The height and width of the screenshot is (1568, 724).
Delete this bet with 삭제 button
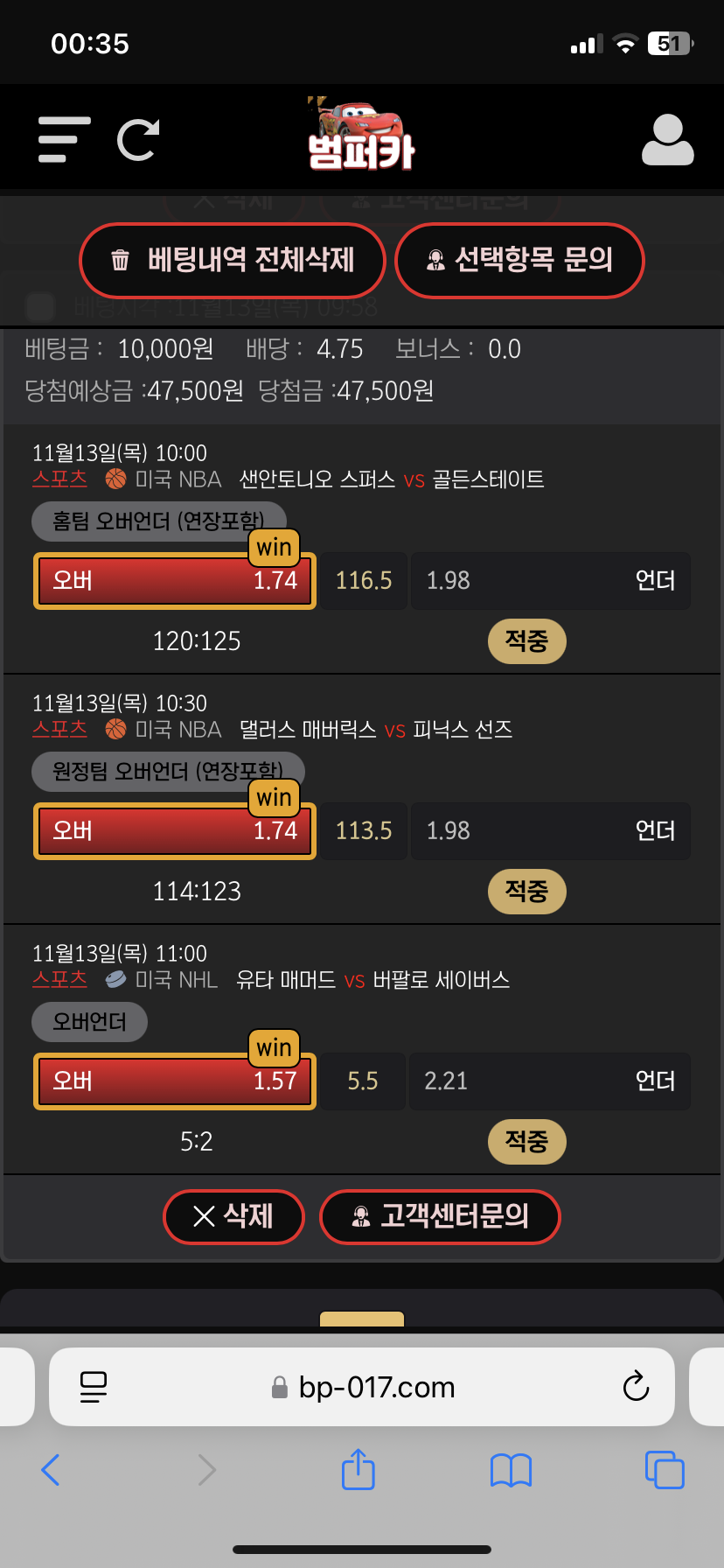tap(233, 1216)
